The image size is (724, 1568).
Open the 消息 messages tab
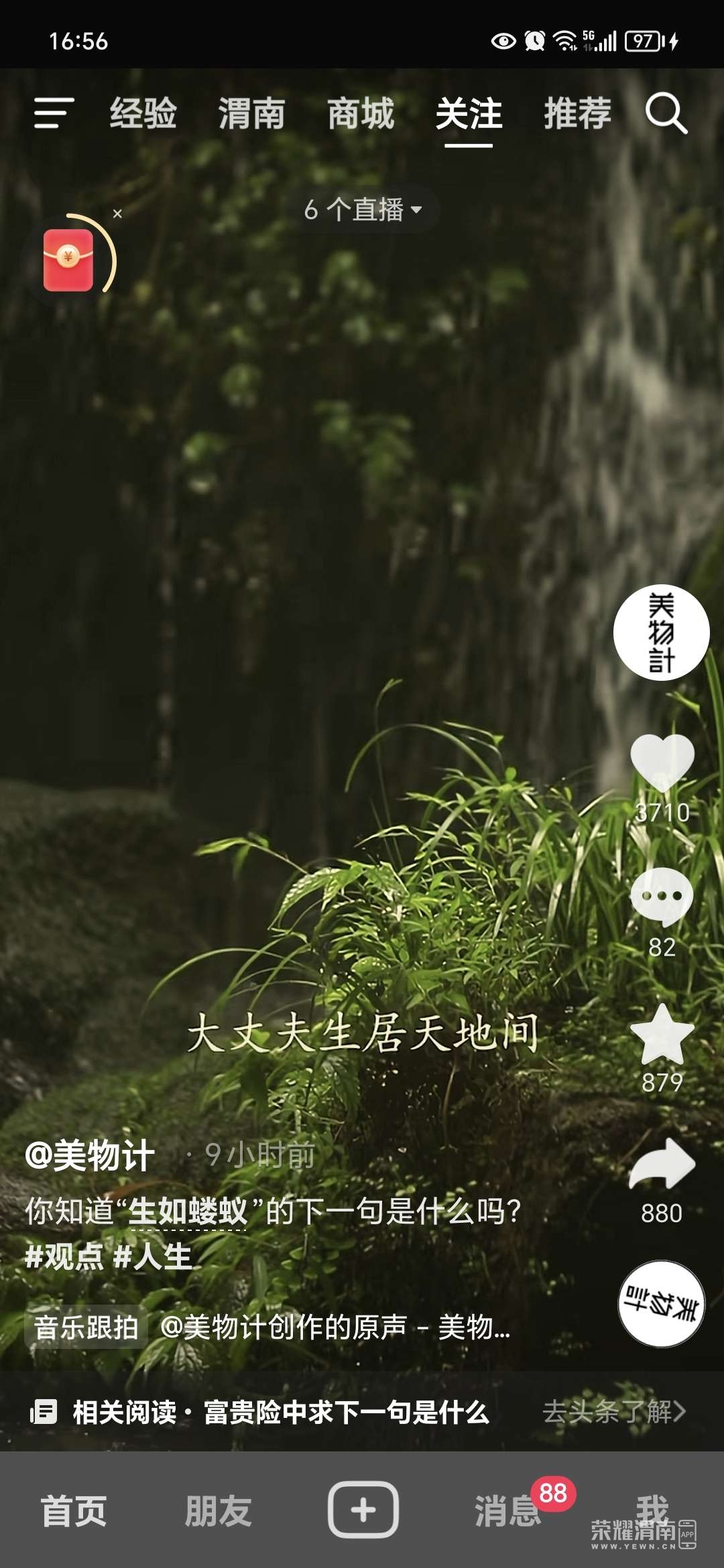(507, 1510)
